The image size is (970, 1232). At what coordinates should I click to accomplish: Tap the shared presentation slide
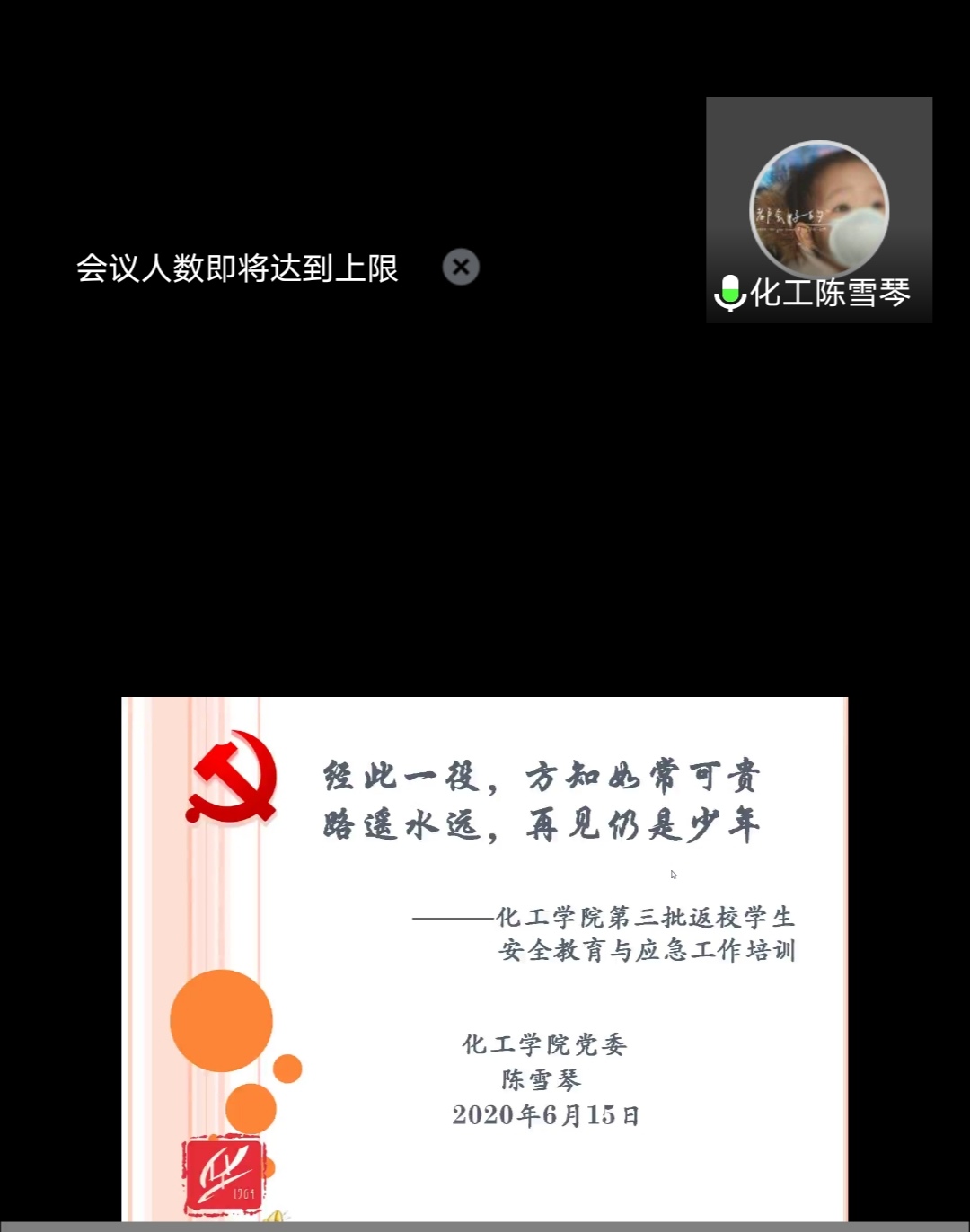coord(485,957)
